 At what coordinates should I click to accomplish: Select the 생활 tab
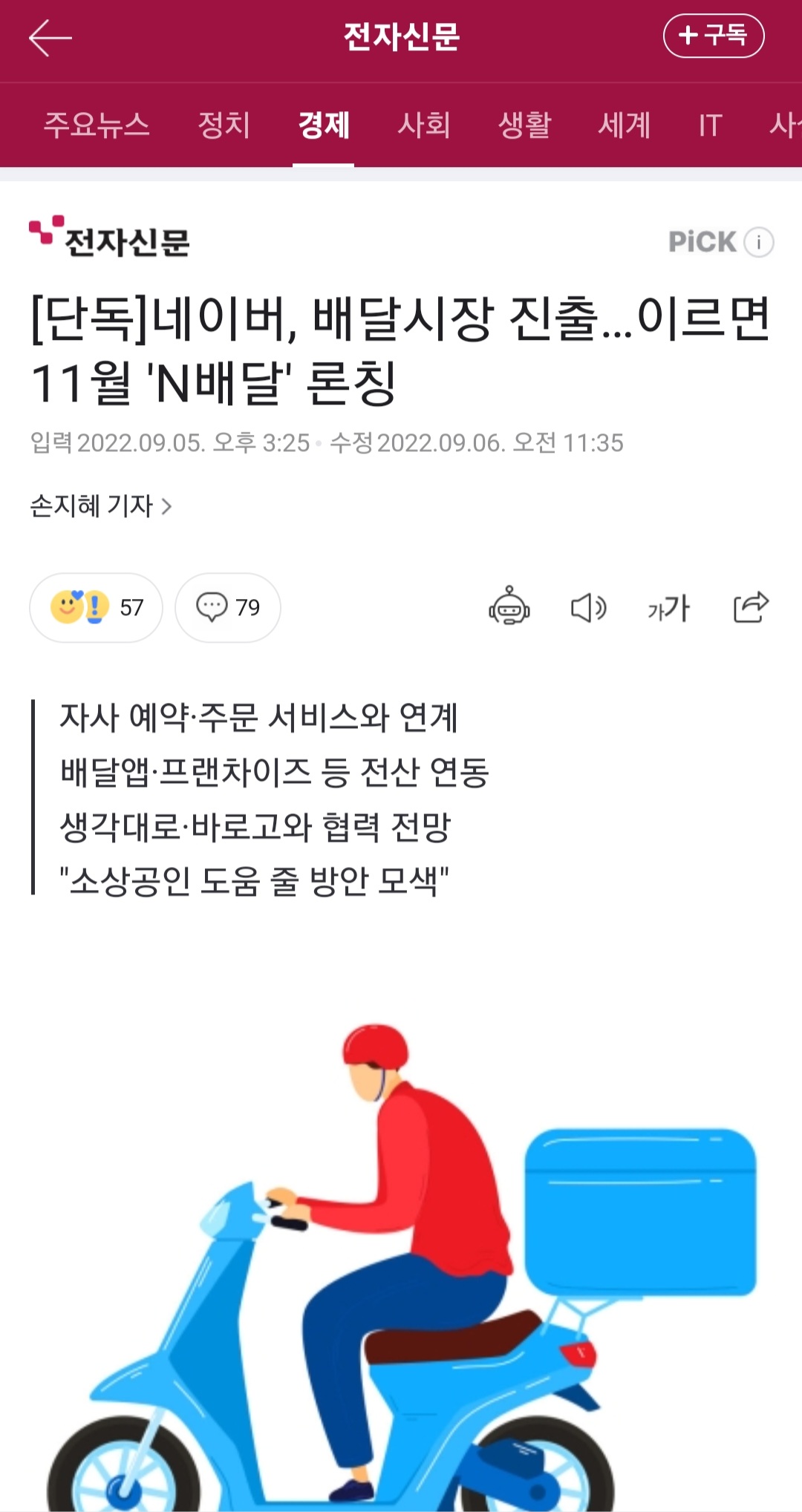[524, 125]
